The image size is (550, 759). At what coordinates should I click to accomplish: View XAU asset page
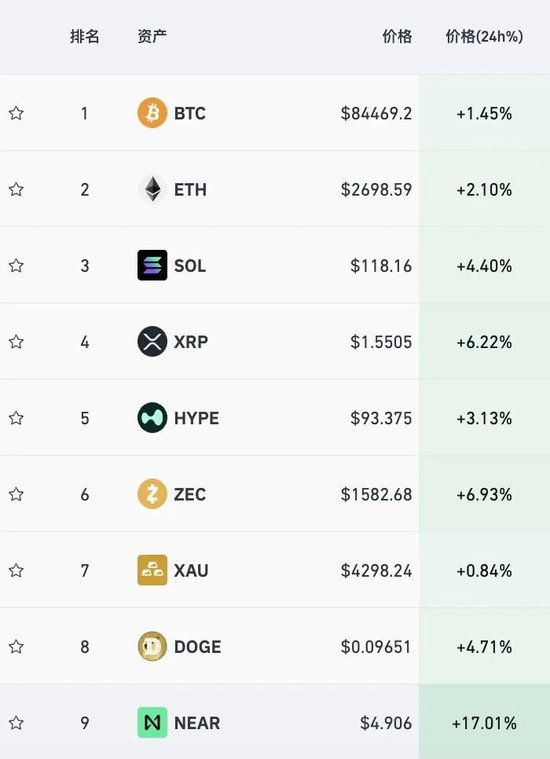point(275,570)
